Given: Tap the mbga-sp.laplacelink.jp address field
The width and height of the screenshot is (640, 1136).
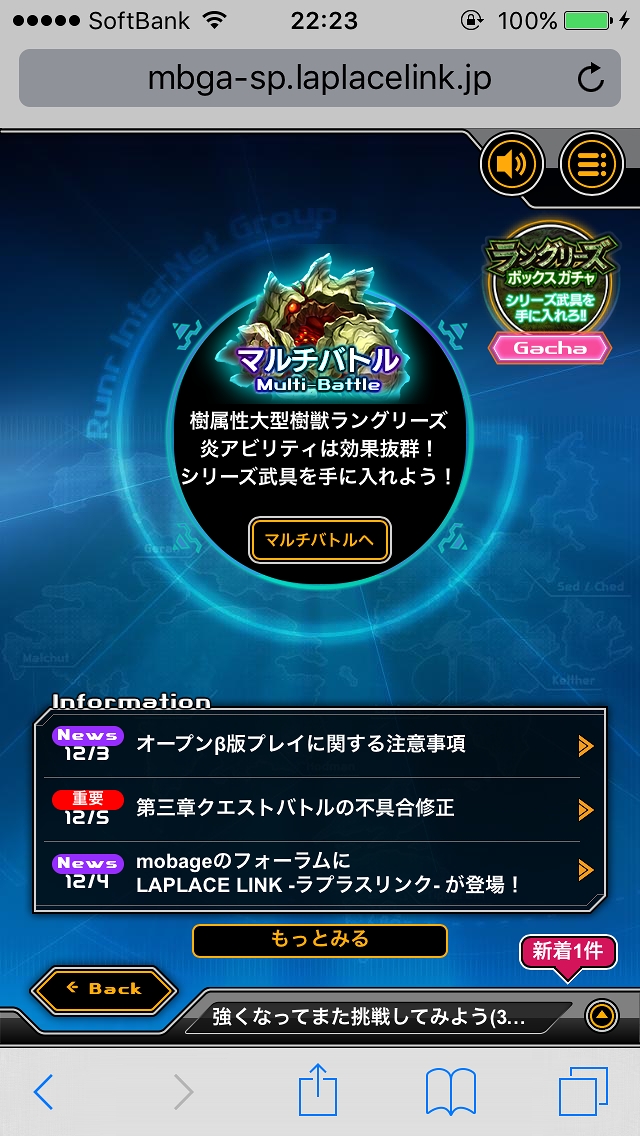Looking at the screenshot, I should coord(320,78).
